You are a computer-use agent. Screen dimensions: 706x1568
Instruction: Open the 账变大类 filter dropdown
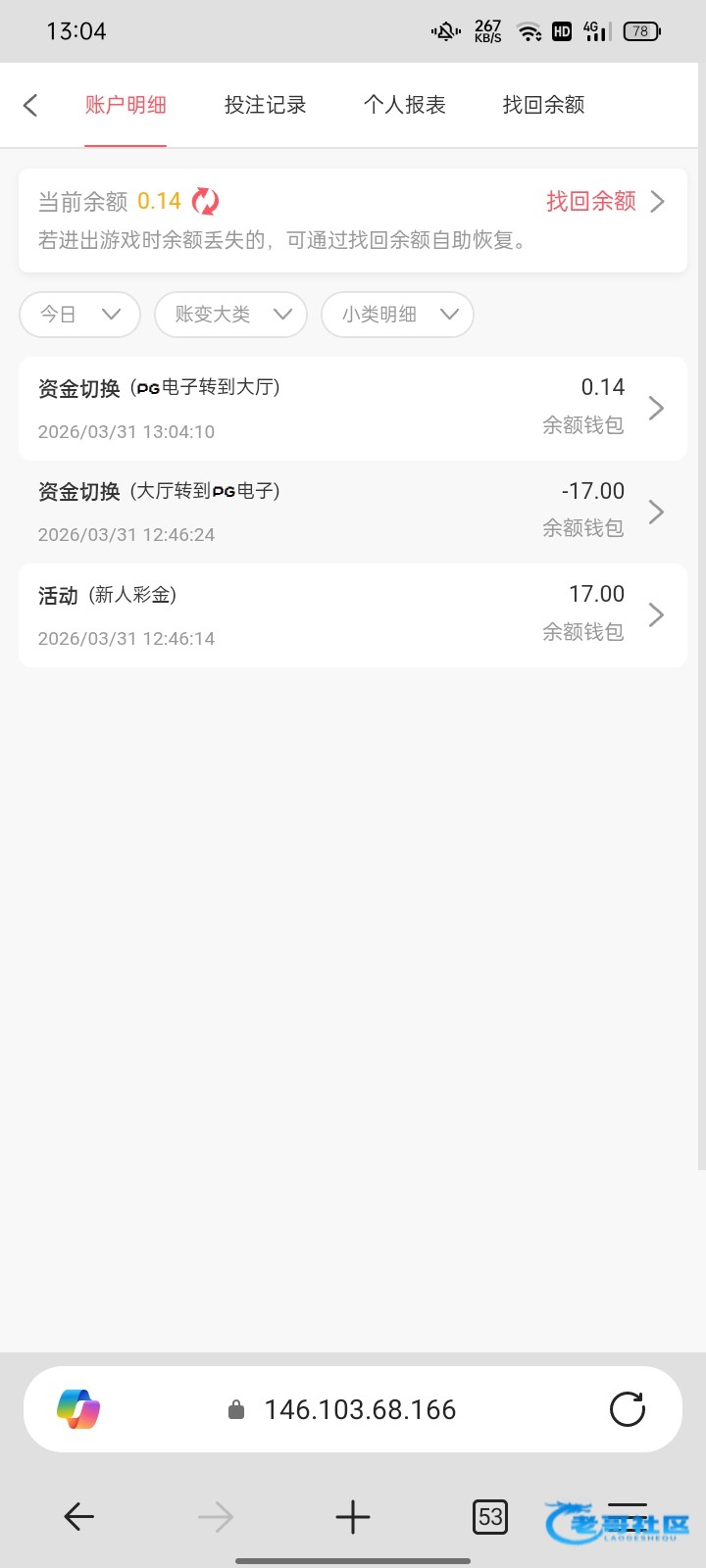tap(230, 315)
